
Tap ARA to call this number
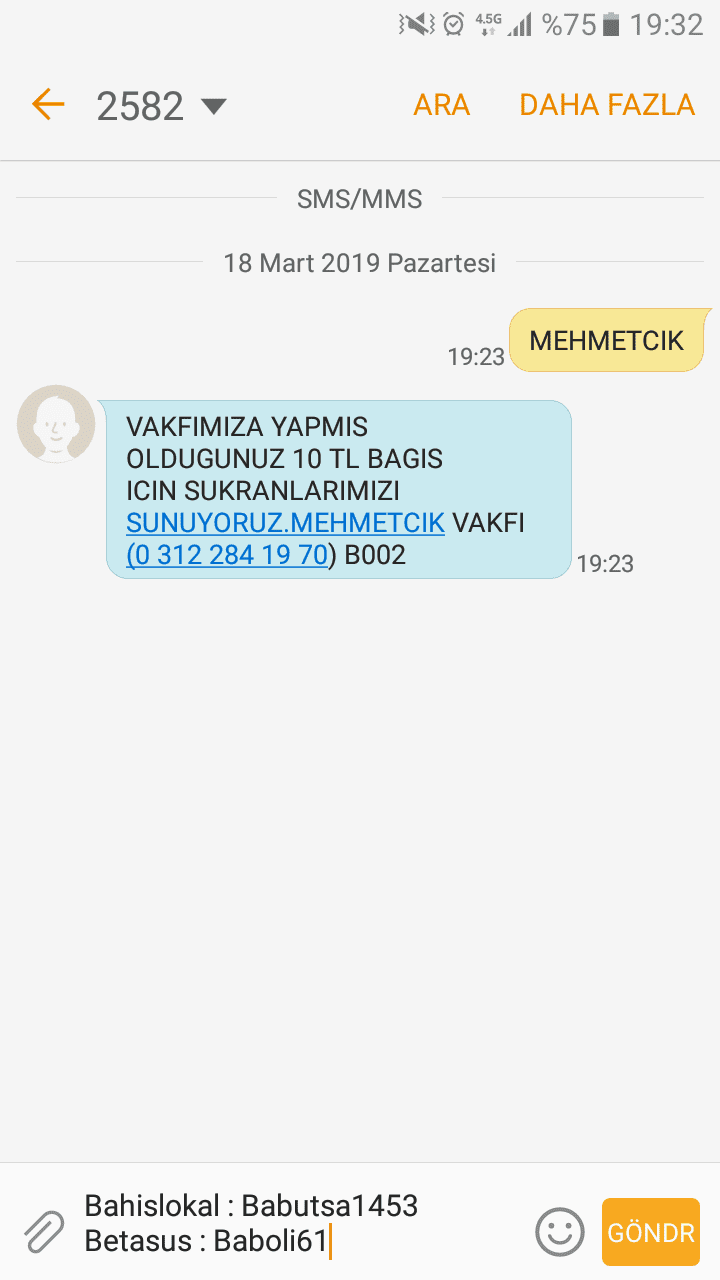click(x=441, y=105)
